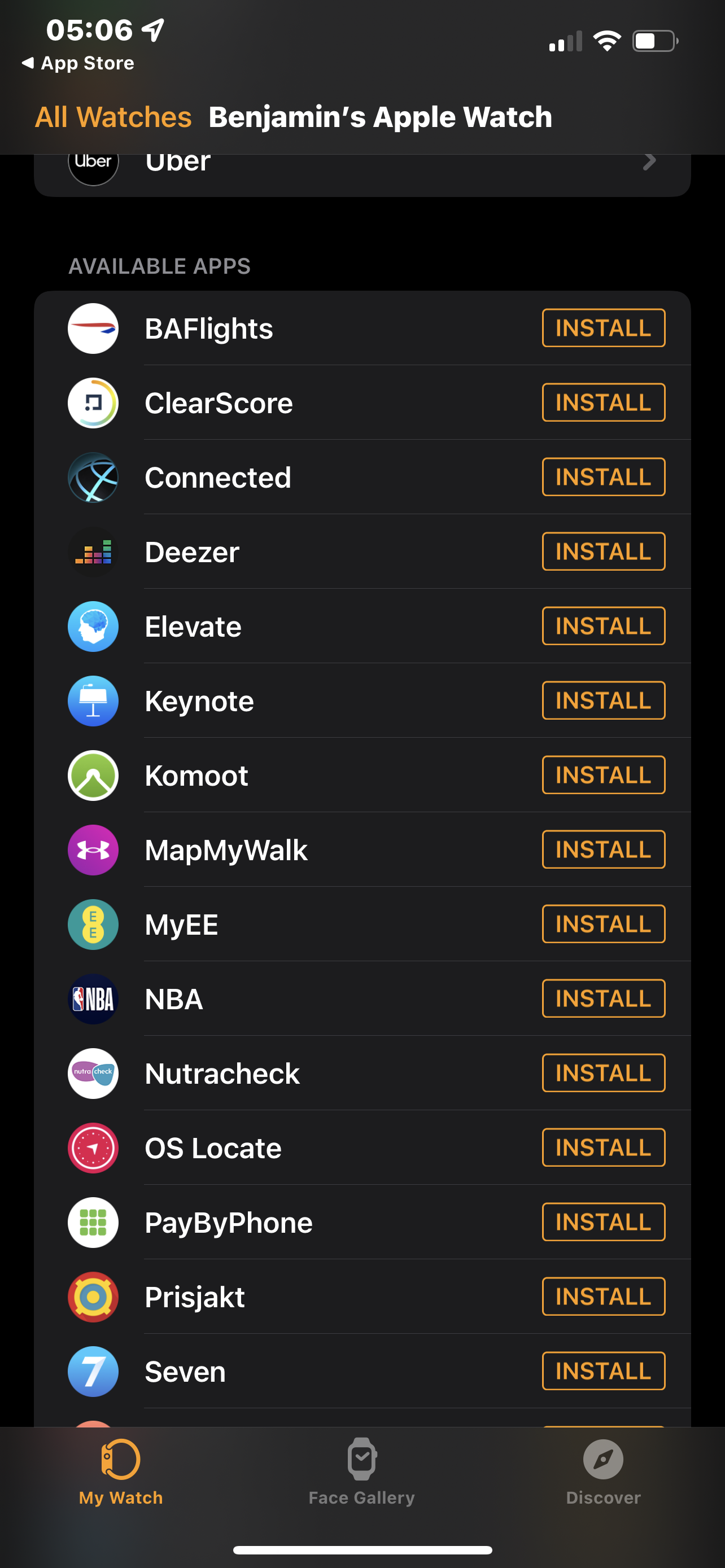The height and width of the screenshot is (1568, 725).
Task: Install the NBA app
Action: tap(603, 999)
